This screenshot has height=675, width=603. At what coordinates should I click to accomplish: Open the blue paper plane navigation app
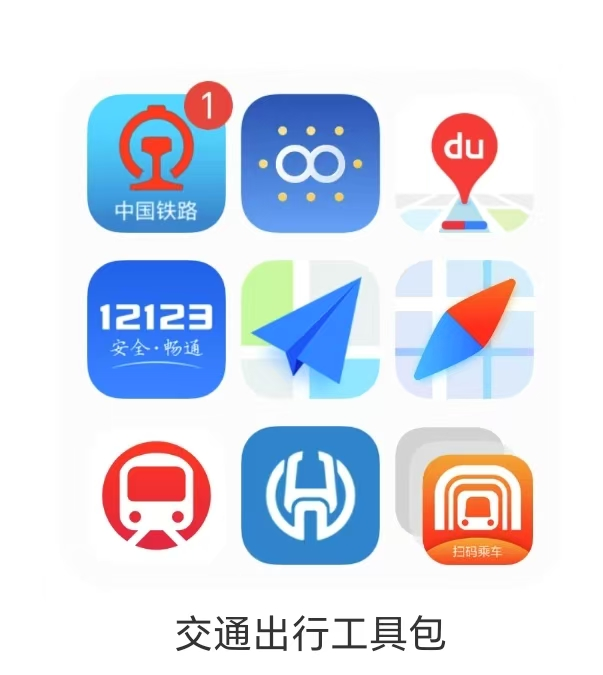click(310, 329)
